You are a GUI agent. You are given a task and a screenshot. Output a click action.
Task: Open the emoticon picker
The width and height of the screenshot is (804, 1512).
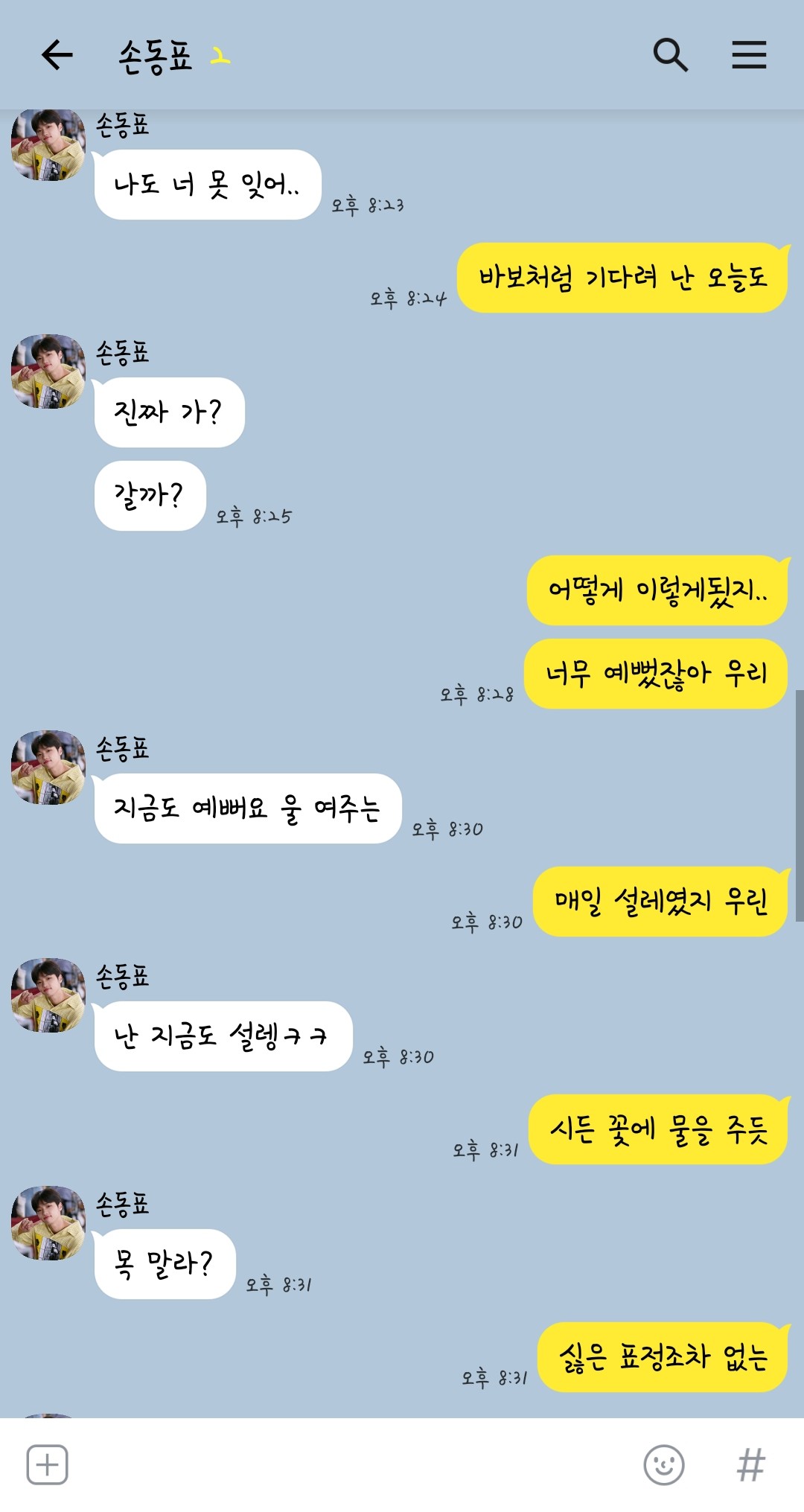pyautogui.click(x=663, y=1464)
